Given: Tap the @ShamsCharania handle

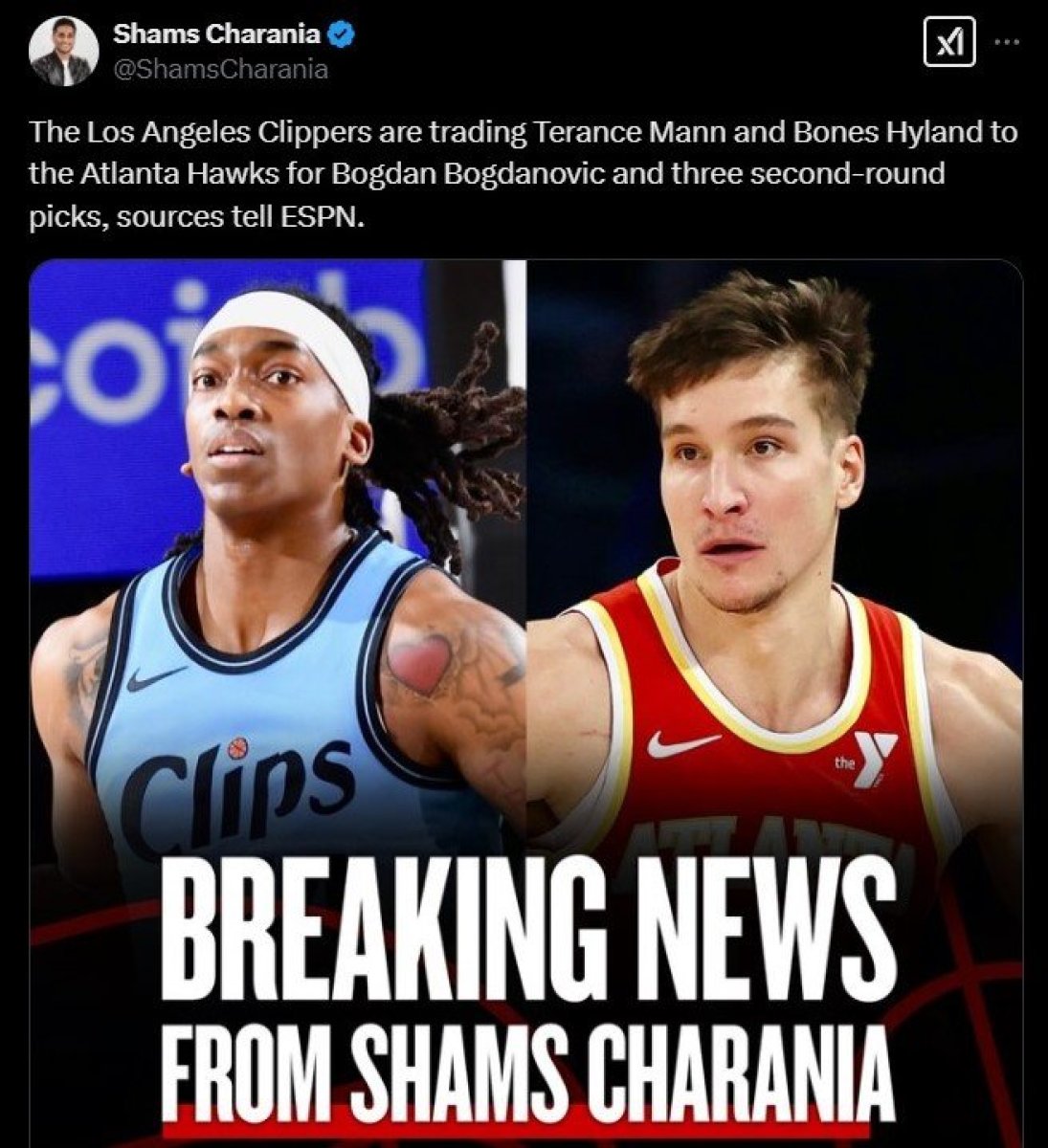Looking at the screenshot, I should 221,70.
